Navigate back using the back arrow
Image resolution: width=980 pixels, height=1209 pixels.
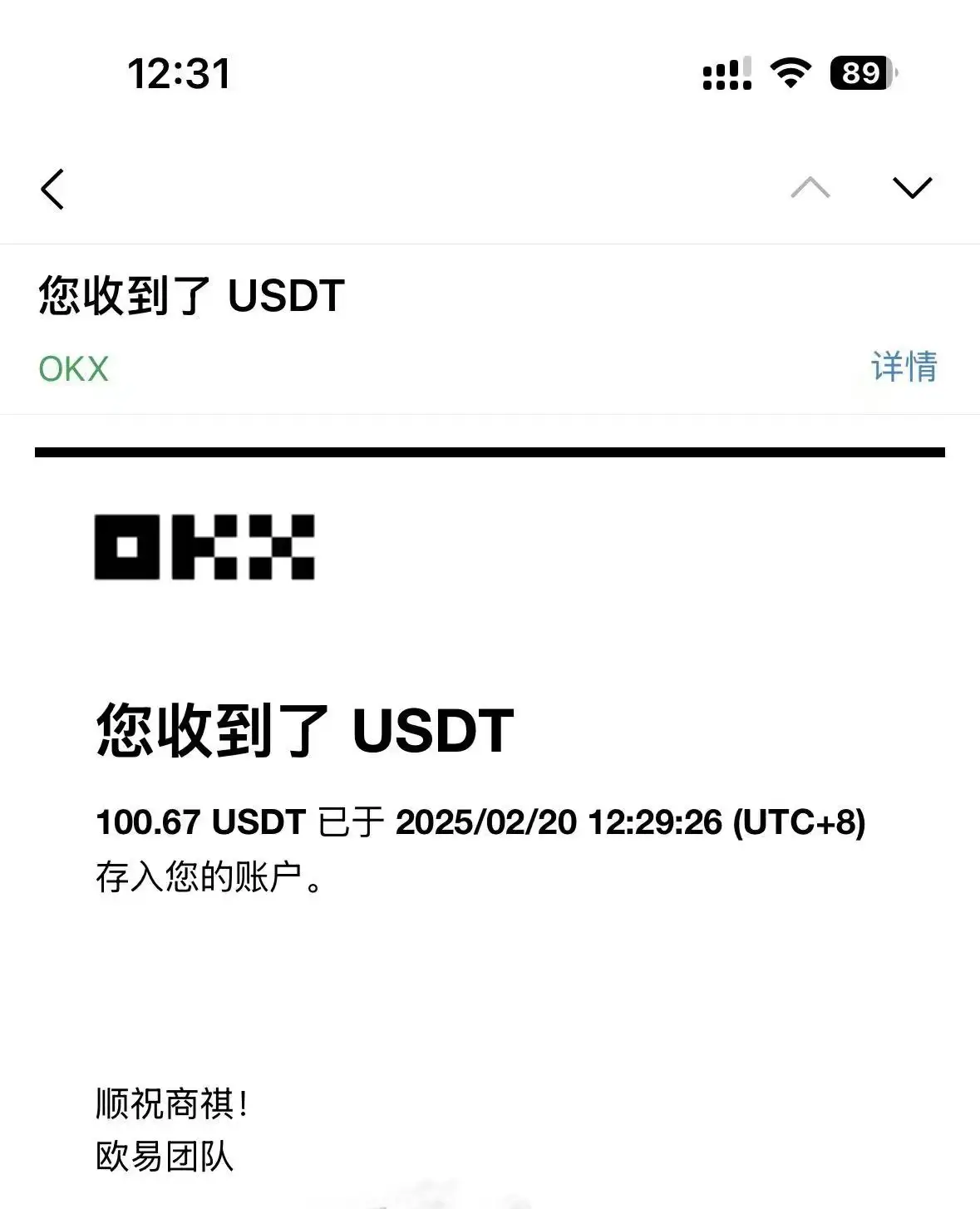click(x=52, y=190)
